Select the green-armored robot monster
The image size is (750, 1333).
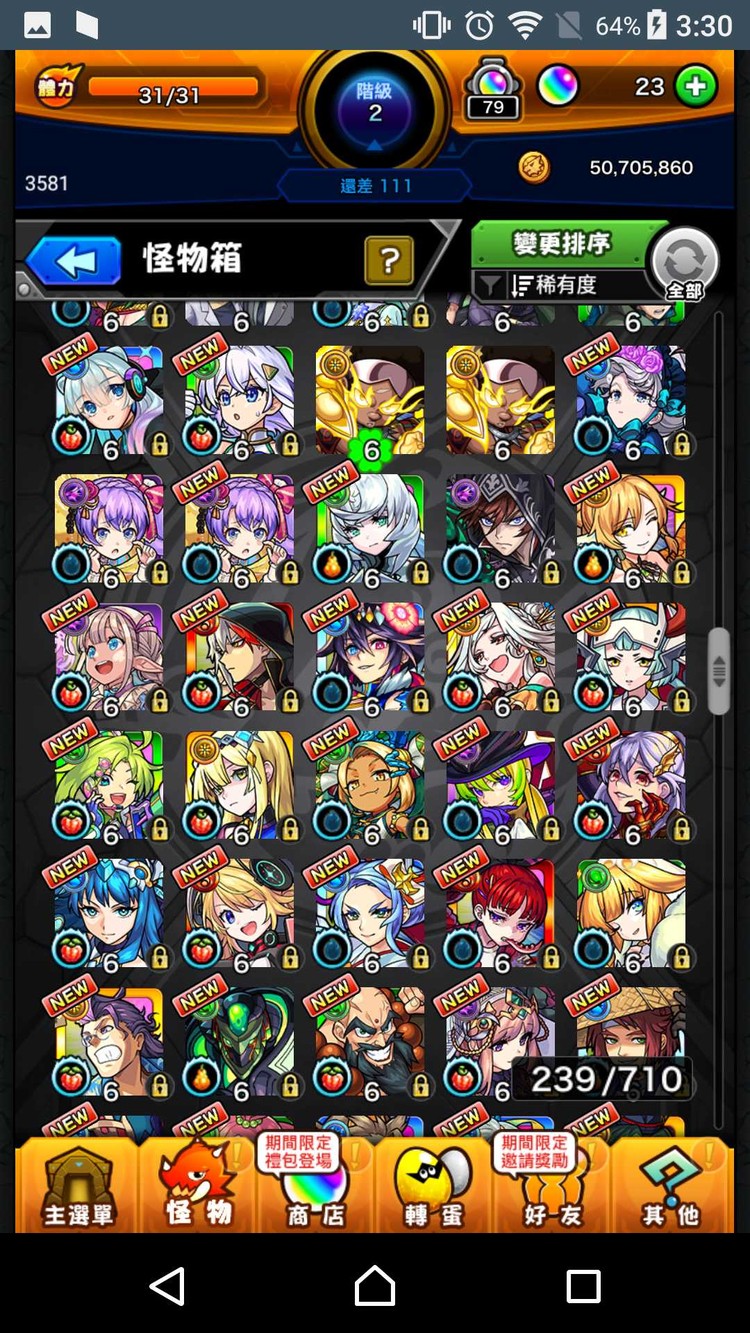240,1042
